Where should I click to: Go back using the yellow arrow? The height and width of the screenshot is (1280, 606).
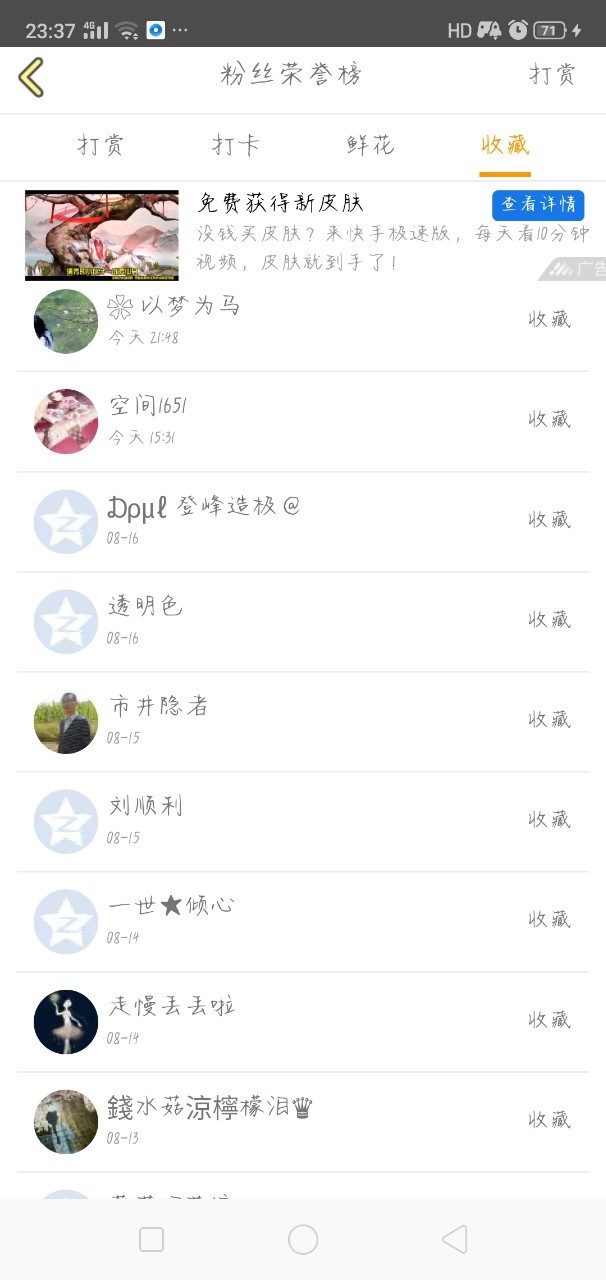click(32, 77)
